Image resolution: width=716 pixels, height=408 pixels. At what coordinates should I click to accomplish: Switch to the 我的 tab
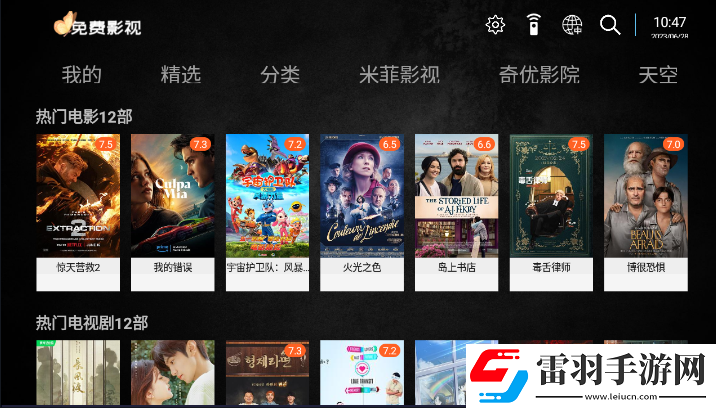[x=81, y=74]
